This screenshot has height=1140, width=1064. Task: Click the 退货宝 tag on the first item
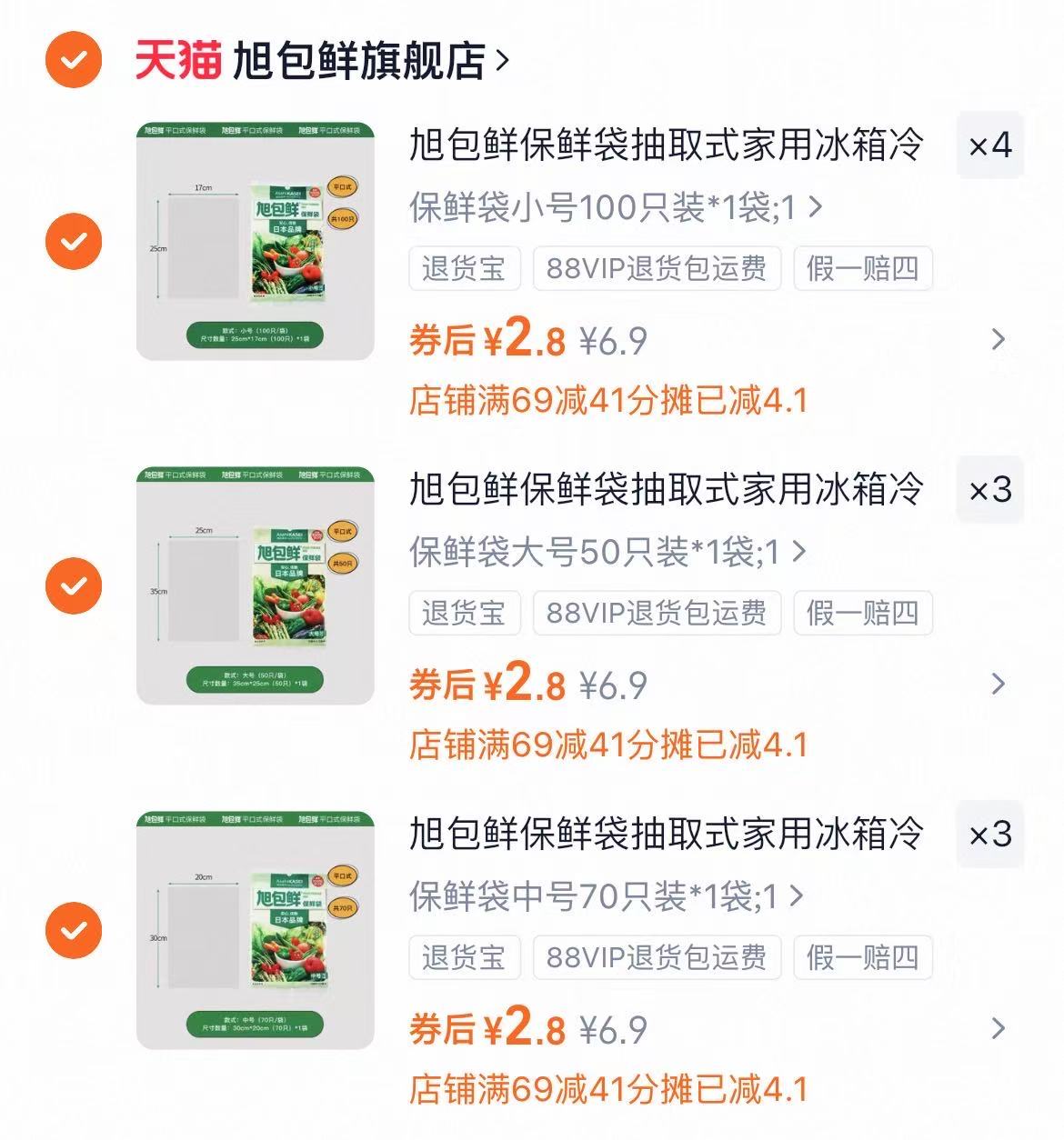tap(465, 268)
